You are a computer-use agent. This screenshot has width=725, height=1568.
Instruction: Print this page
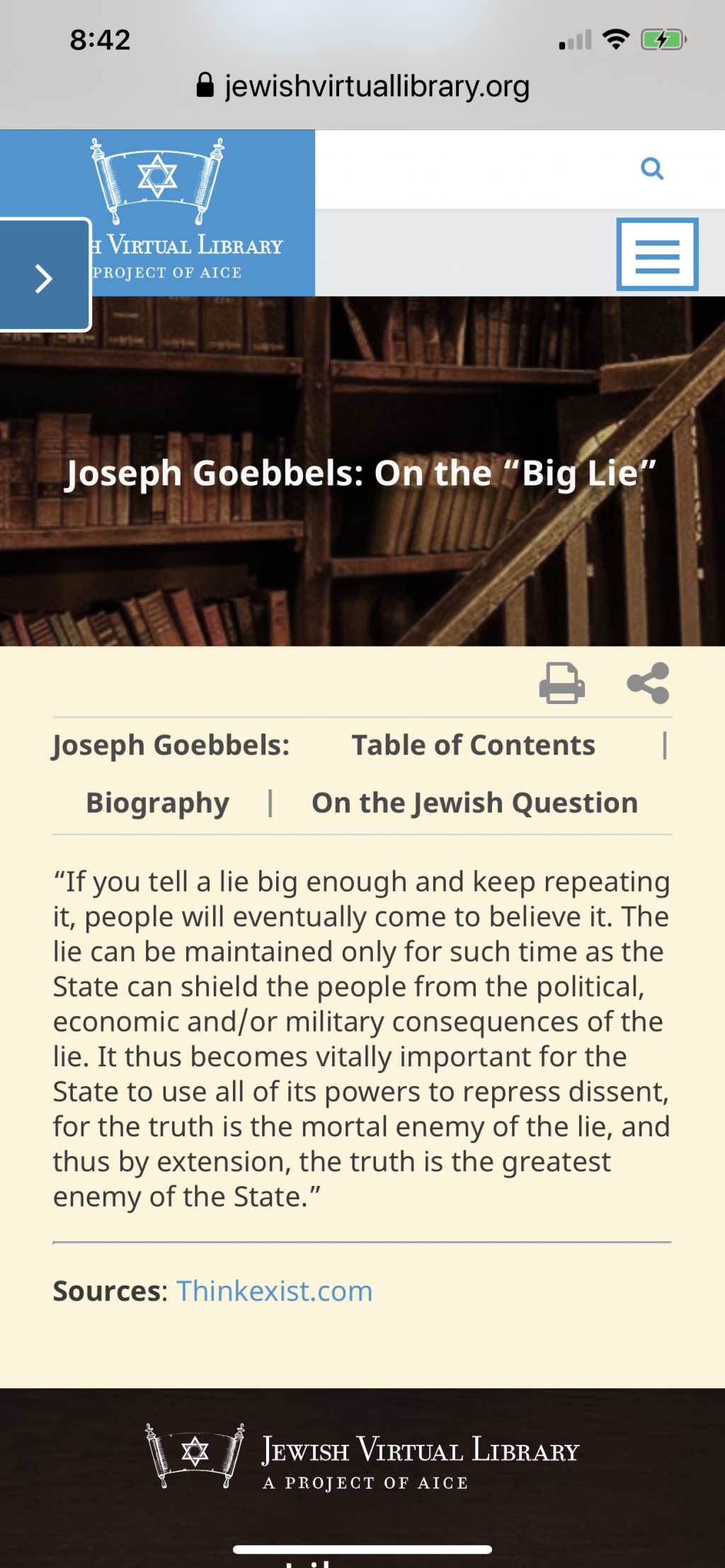point(561,684)
